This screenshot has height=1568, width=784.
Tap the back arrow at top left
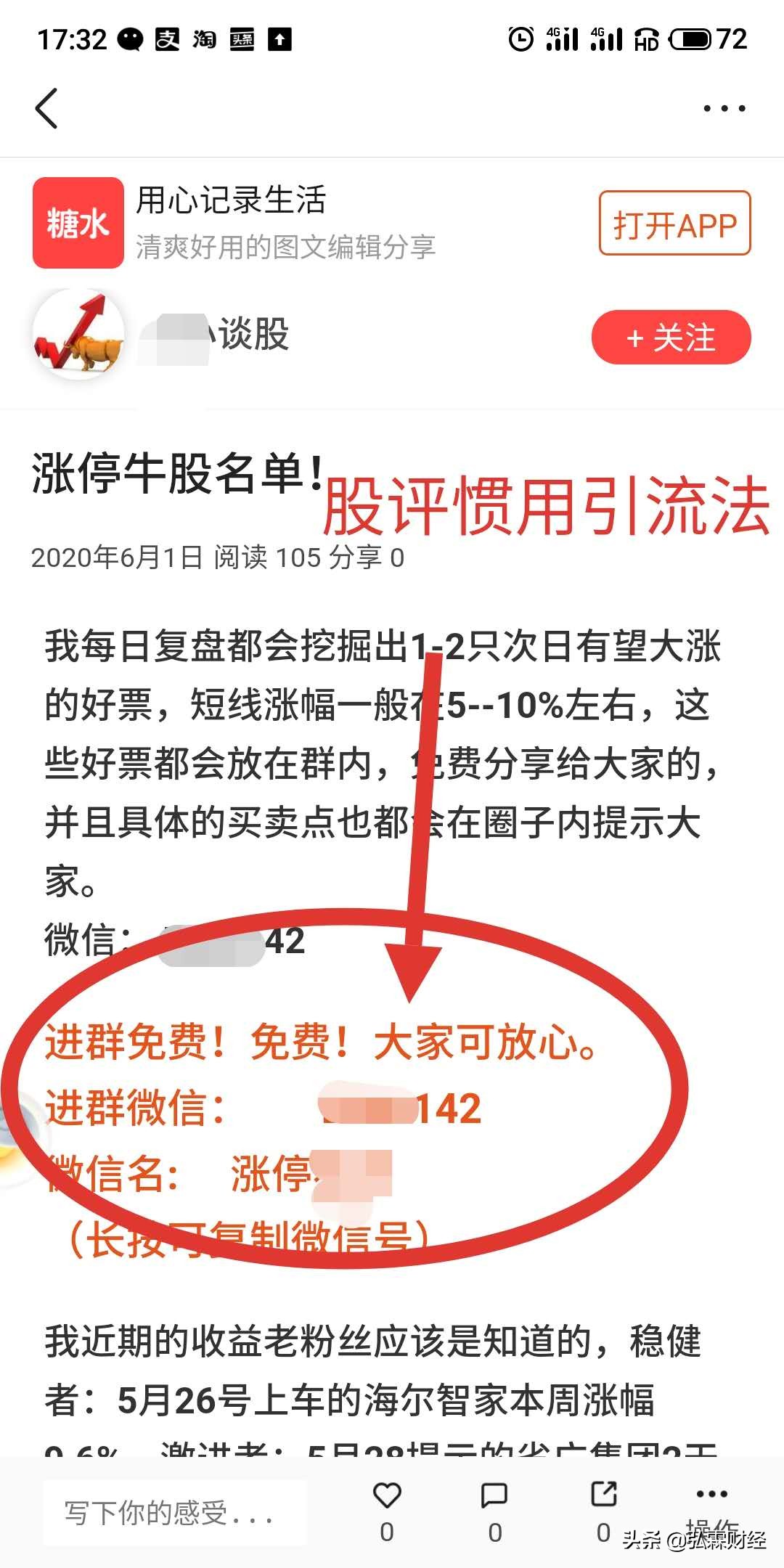coord(46,107)
